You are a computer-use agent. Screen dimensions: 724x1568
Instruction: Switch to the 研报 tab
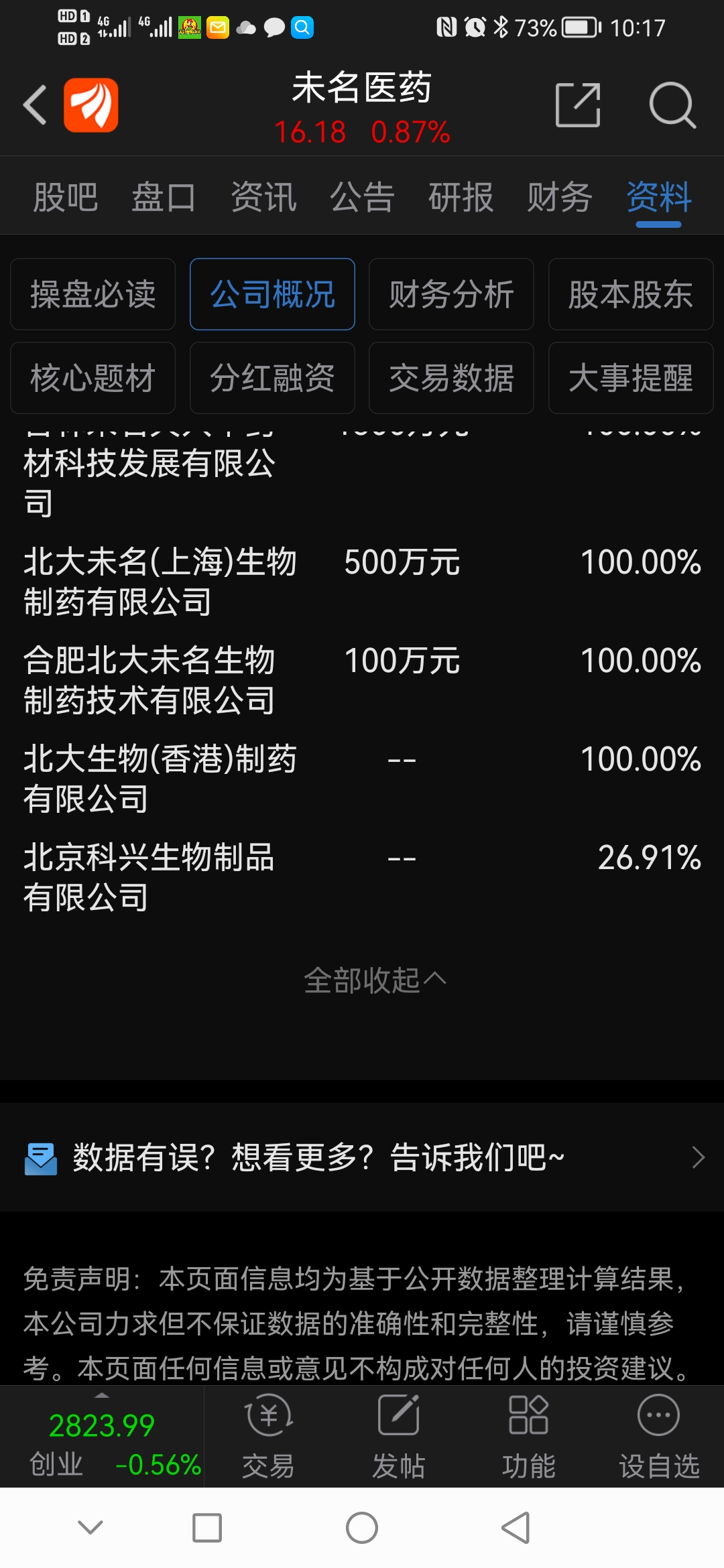461,197
